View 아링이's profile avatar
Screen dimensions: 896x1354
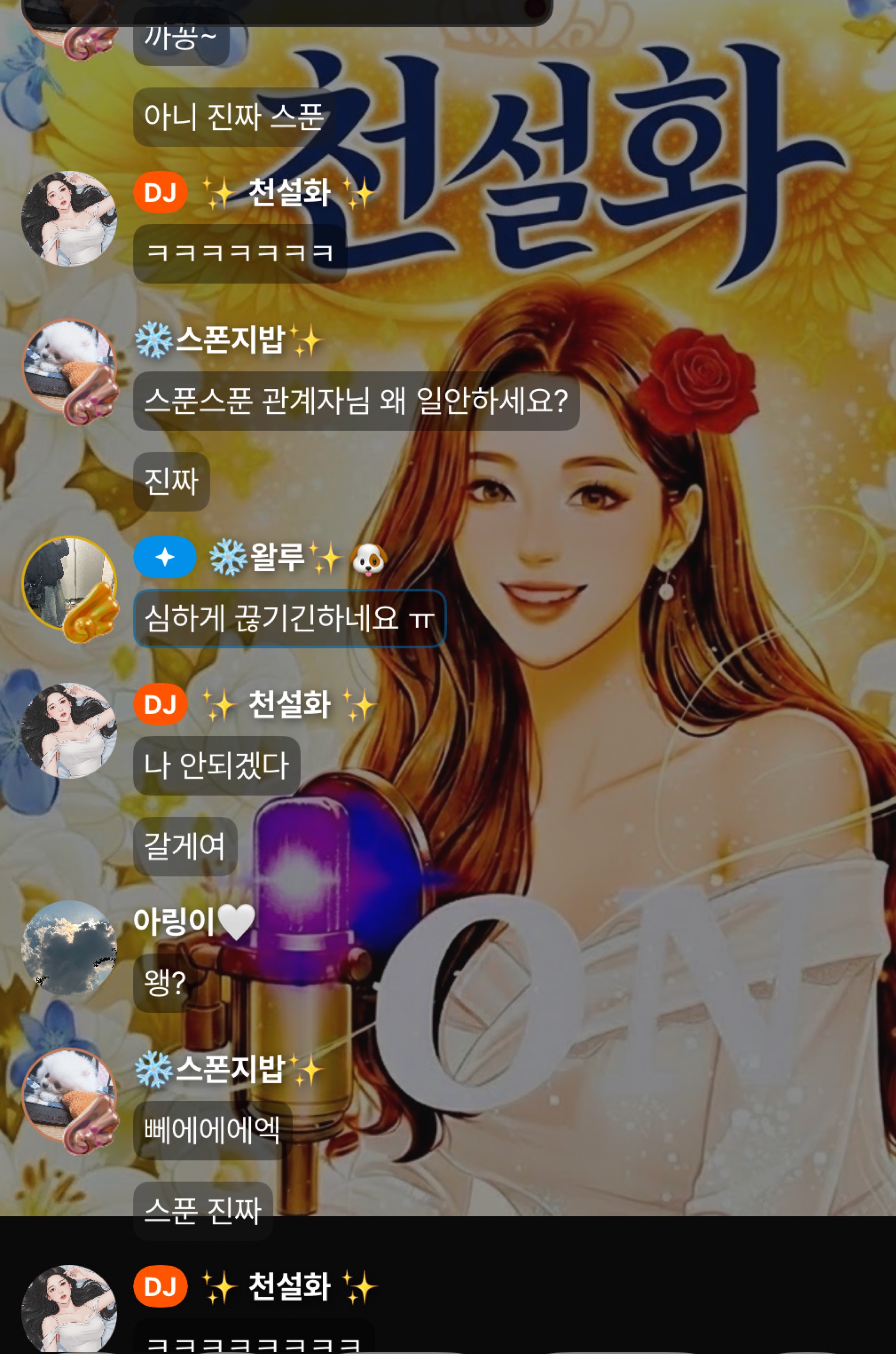point(69,948)
